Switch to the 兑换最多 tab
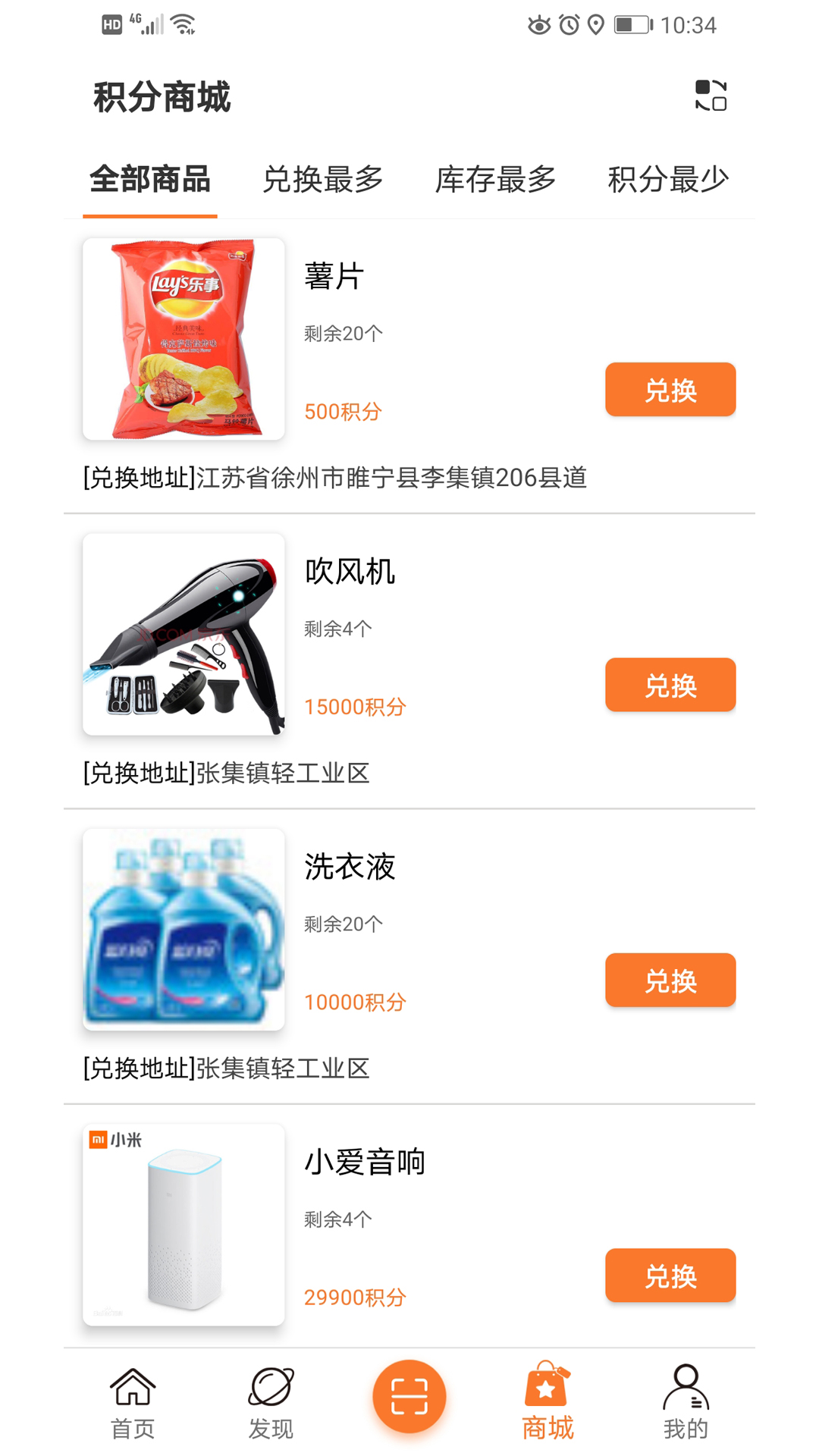This screenshot has width=819, height=1456. coord(323,180)
